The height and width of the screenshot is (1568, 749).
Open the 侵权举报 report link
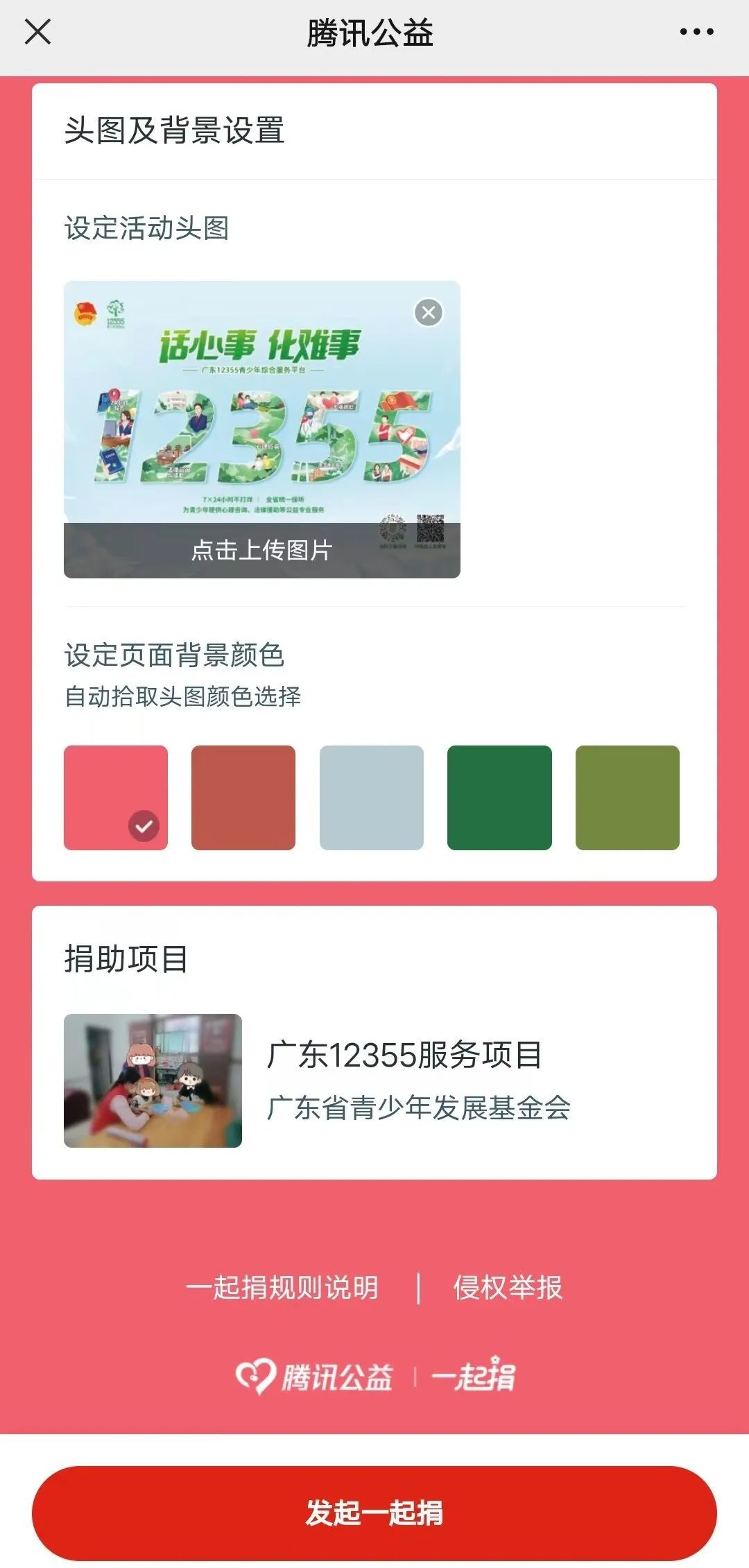point(508,1288)
